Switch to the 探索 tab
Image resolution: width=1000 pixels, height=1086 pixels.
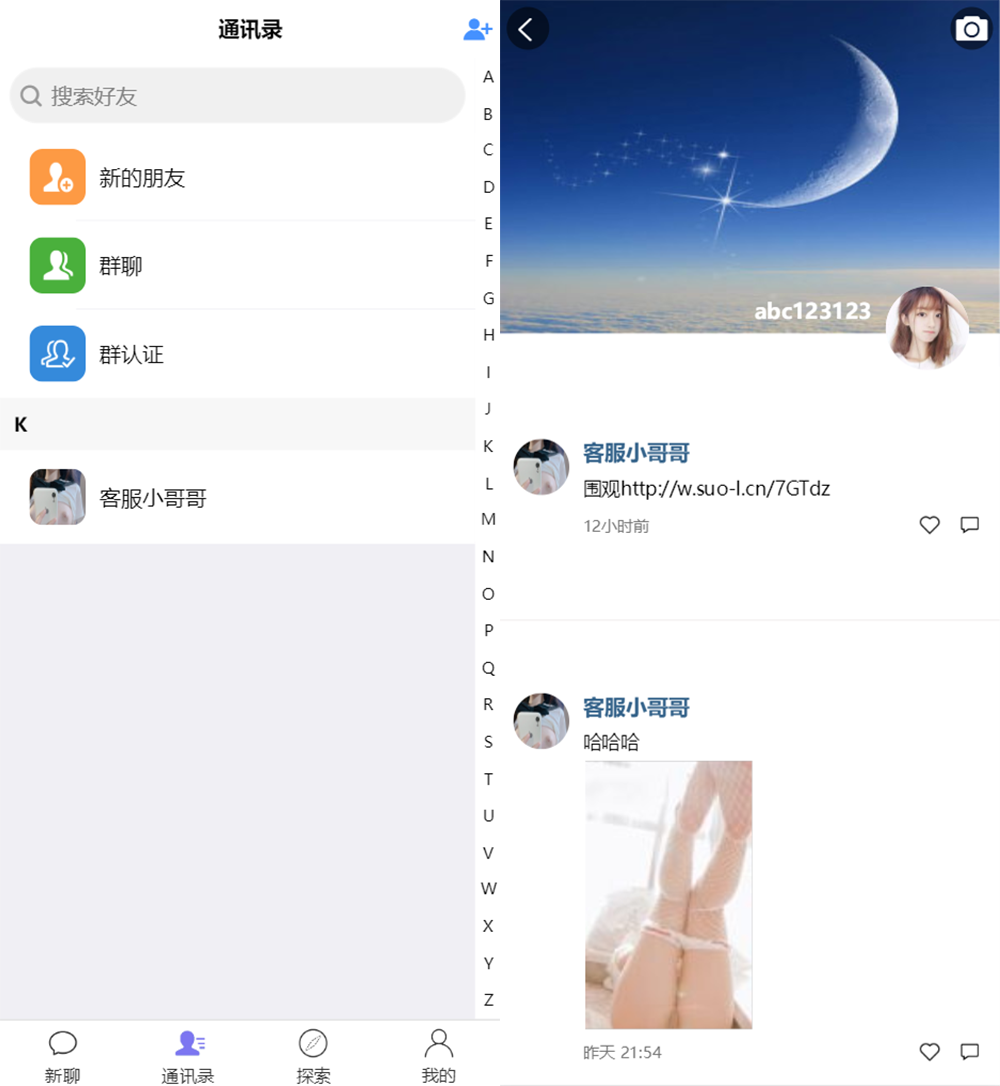coord(313,1056)
